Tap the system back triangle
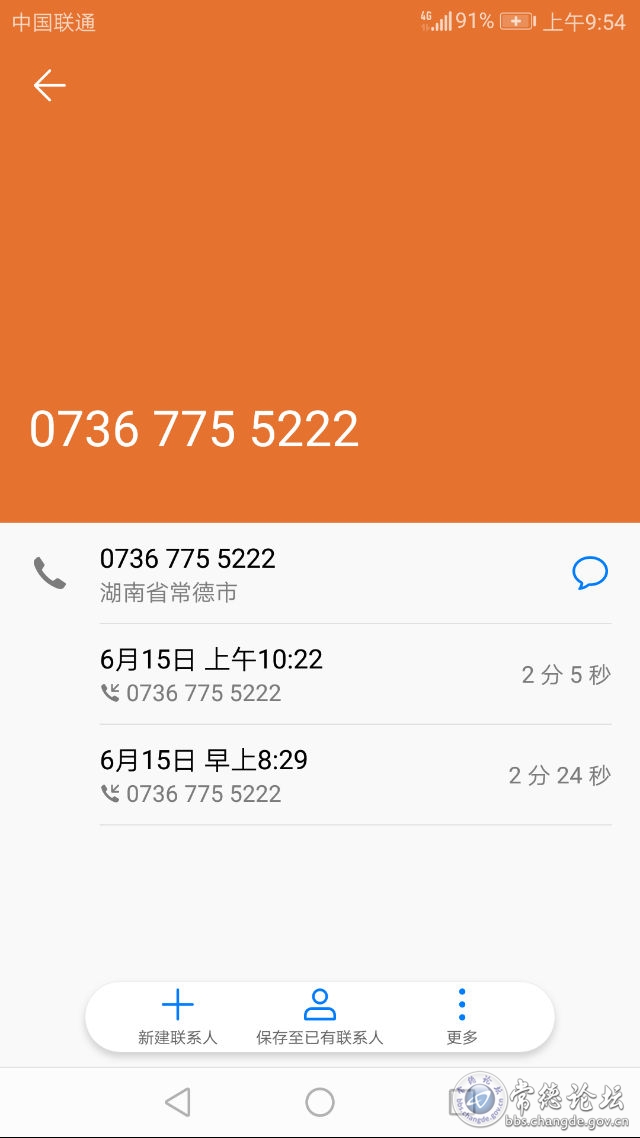The width and height of the screenshot is (640, 1138). (177, 1102)
